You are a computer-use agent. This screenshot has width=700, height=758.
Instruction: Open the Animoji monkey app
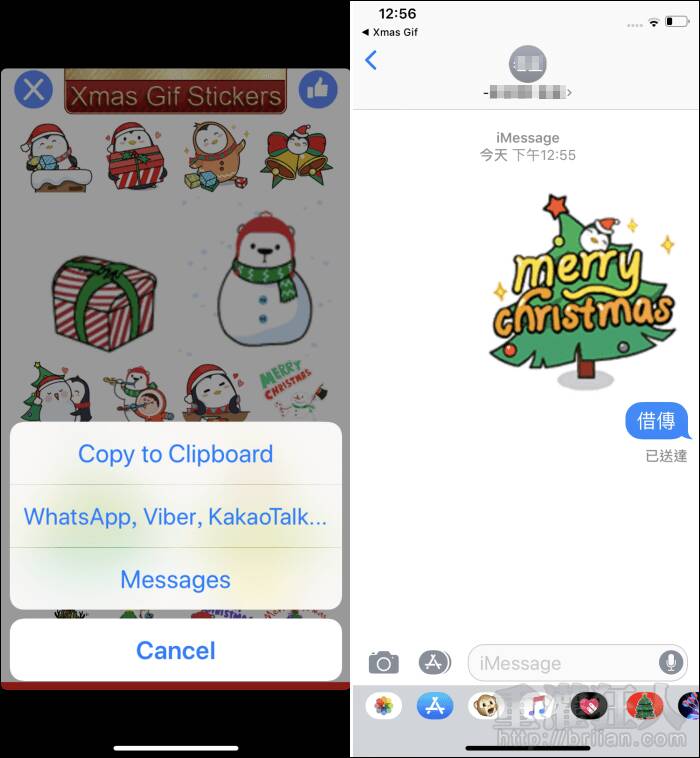(487, 707)
